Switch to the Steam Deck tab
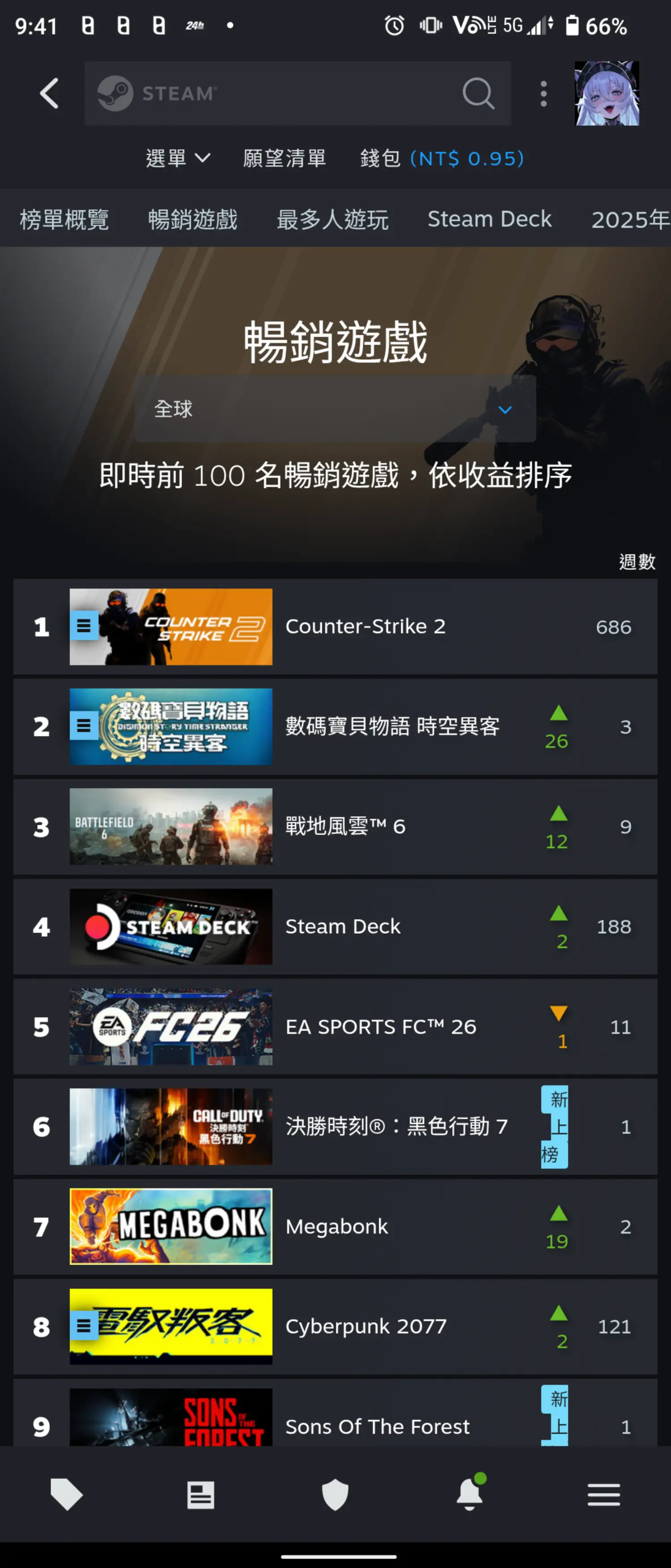Viewport: 671px width, 1568px height. coord(489,219)
